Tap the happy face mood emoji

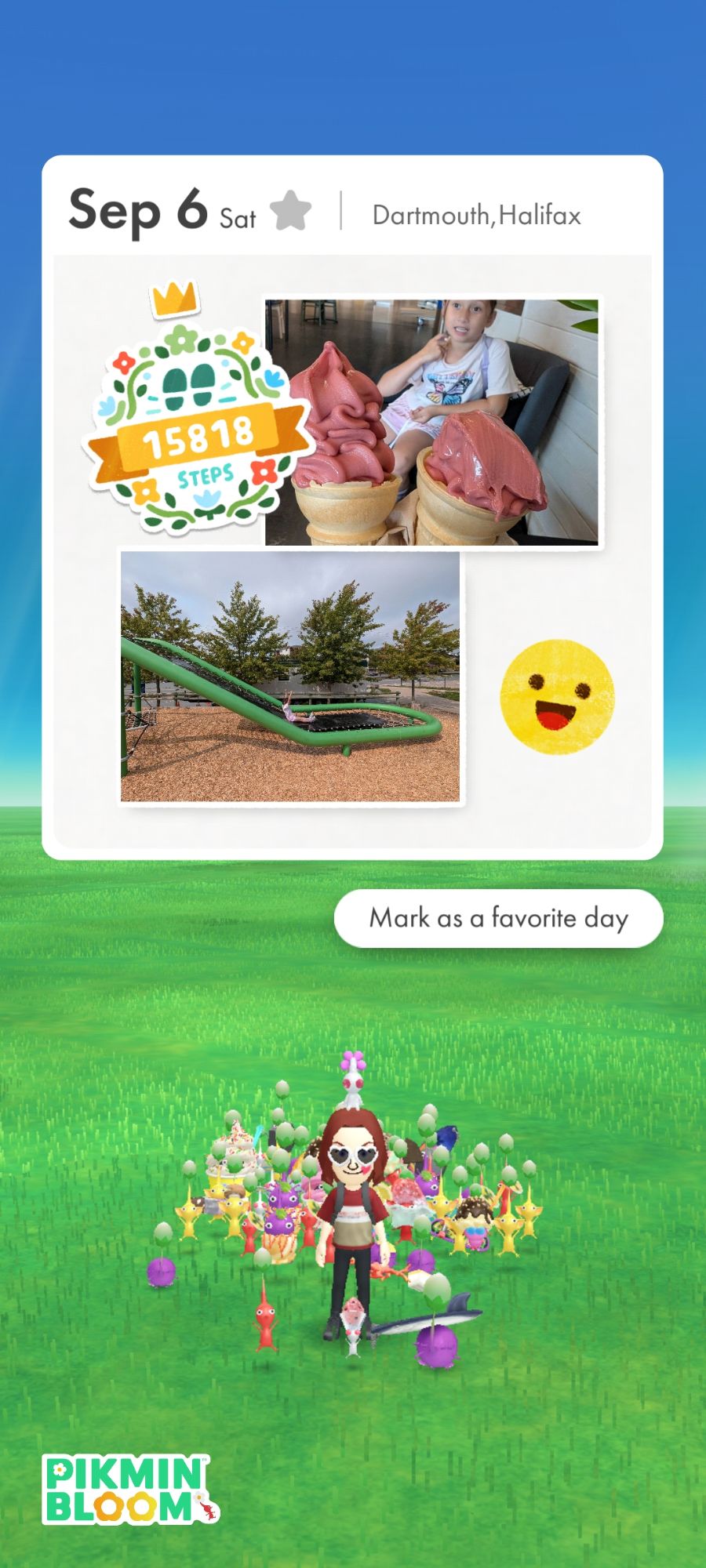point(557,696)
